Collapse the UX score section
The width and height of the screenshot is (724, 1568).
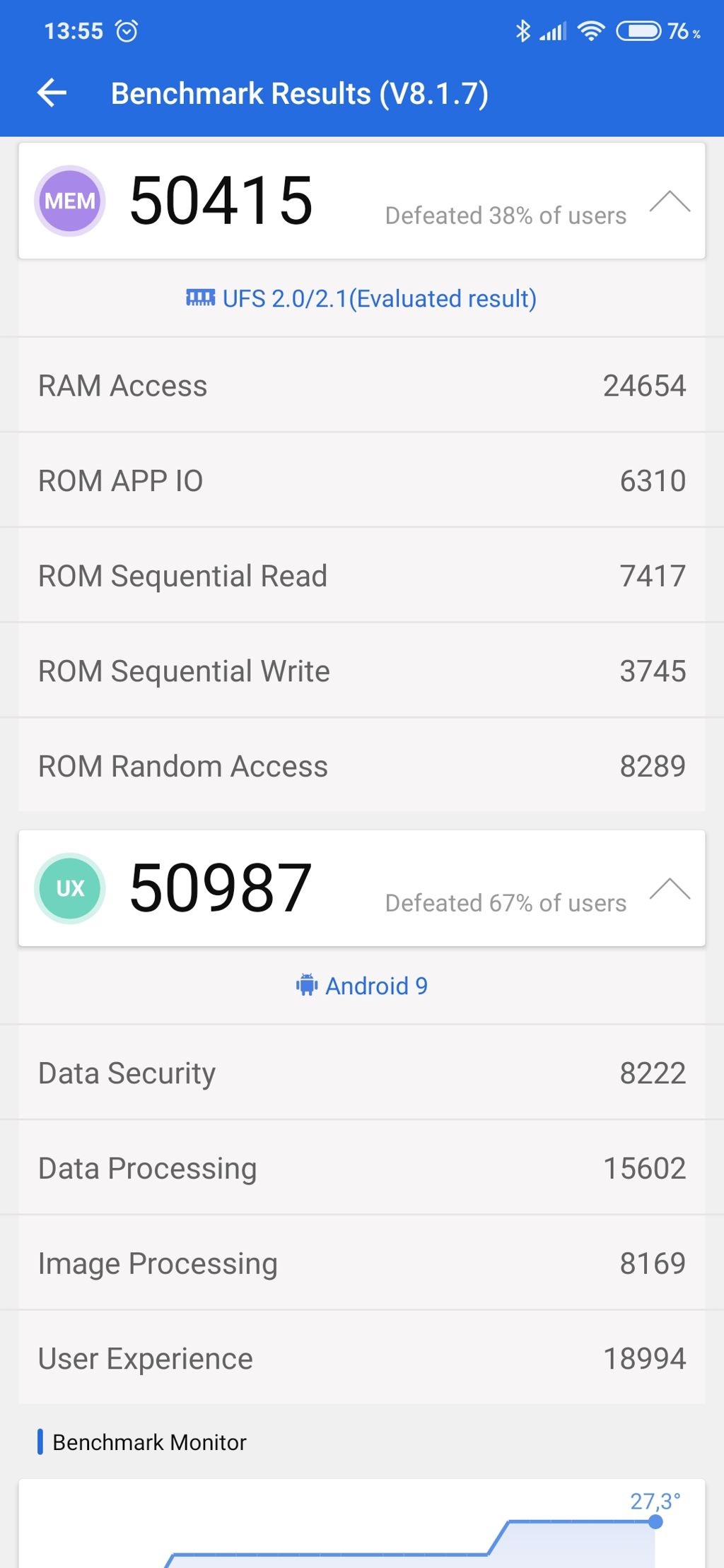[670, 889]
